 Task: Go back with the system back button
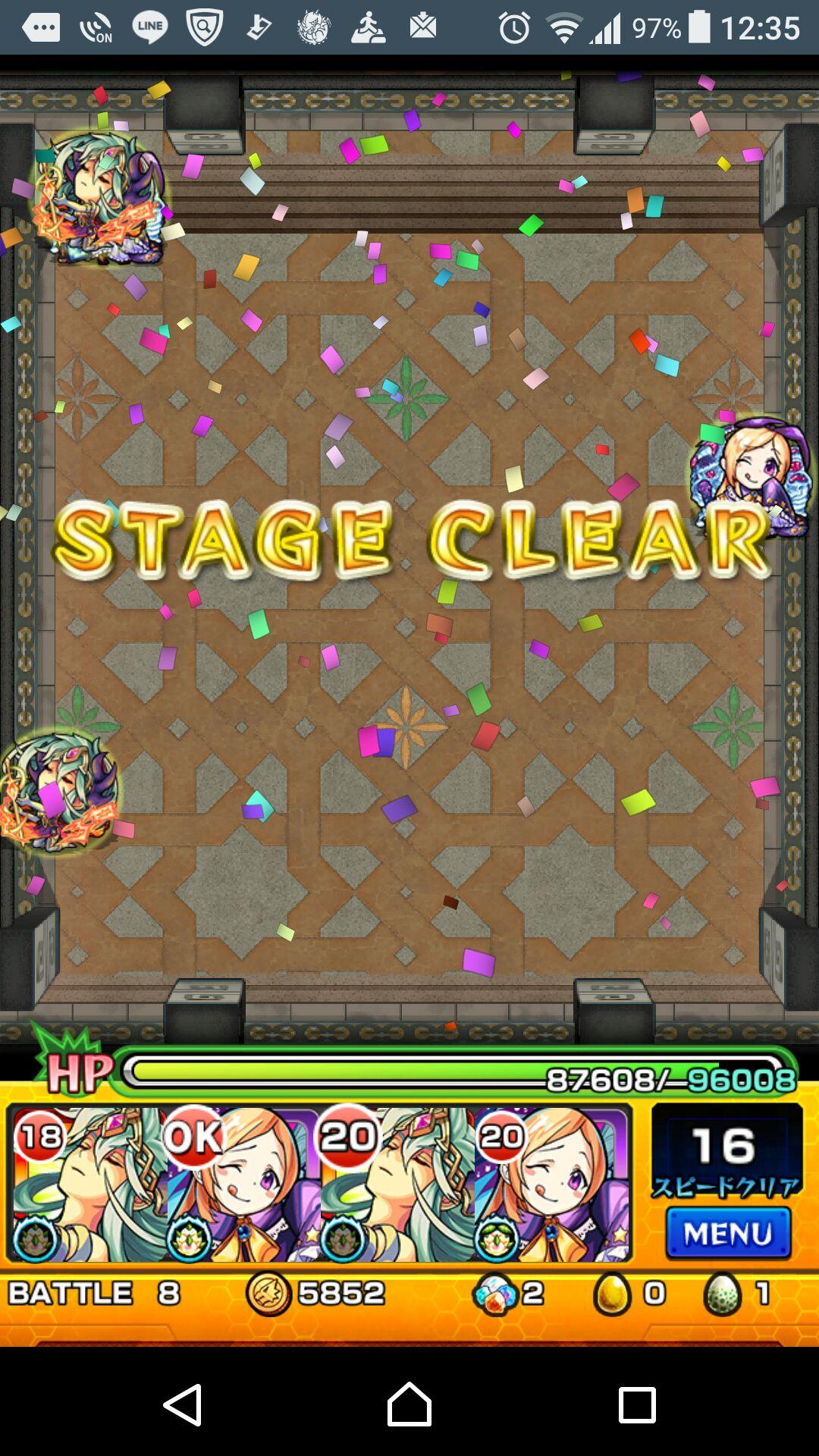[183, 1404]
